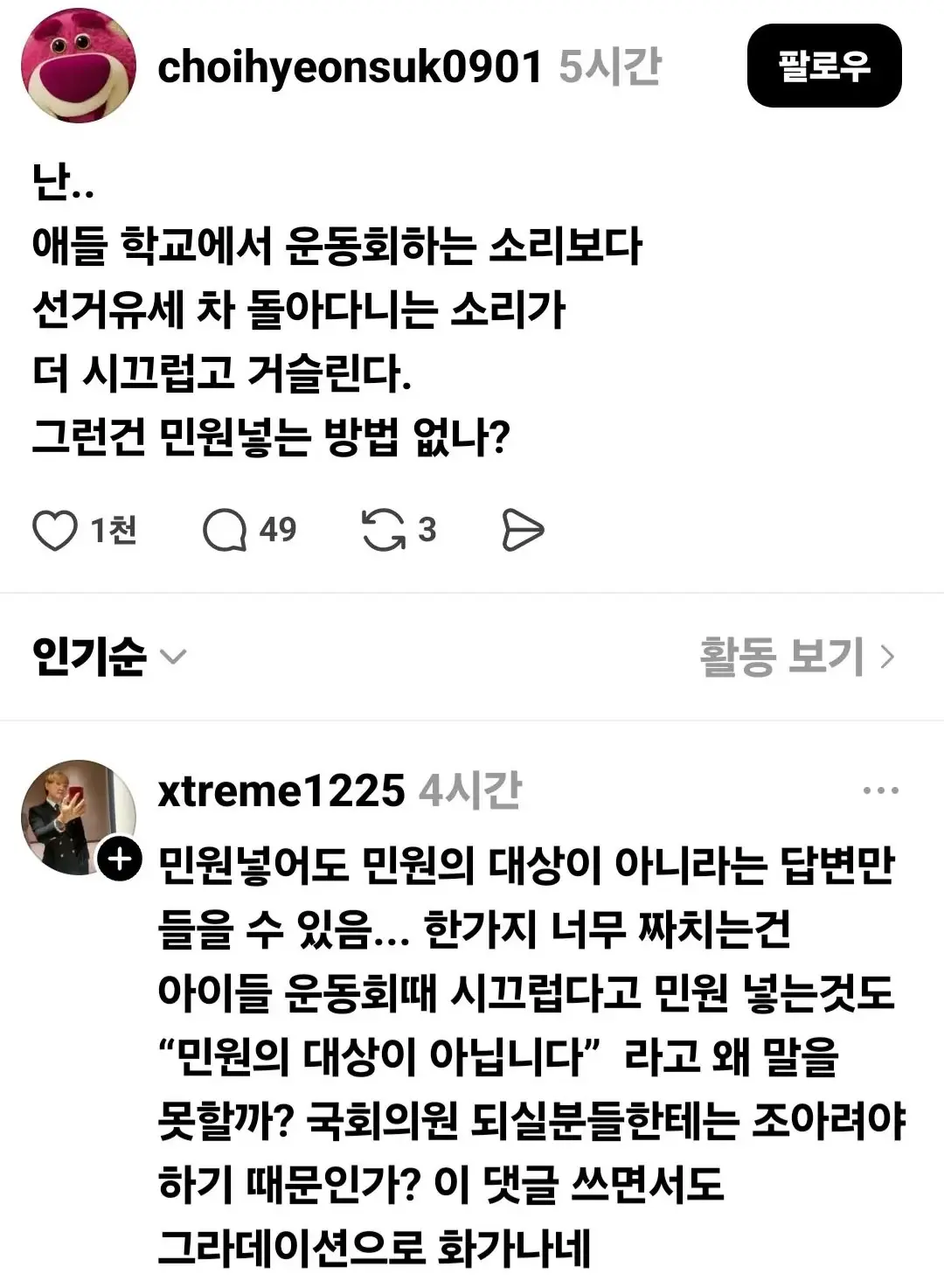
Task: Open xtreme1225's username profile link
Action: coord(281,790)
